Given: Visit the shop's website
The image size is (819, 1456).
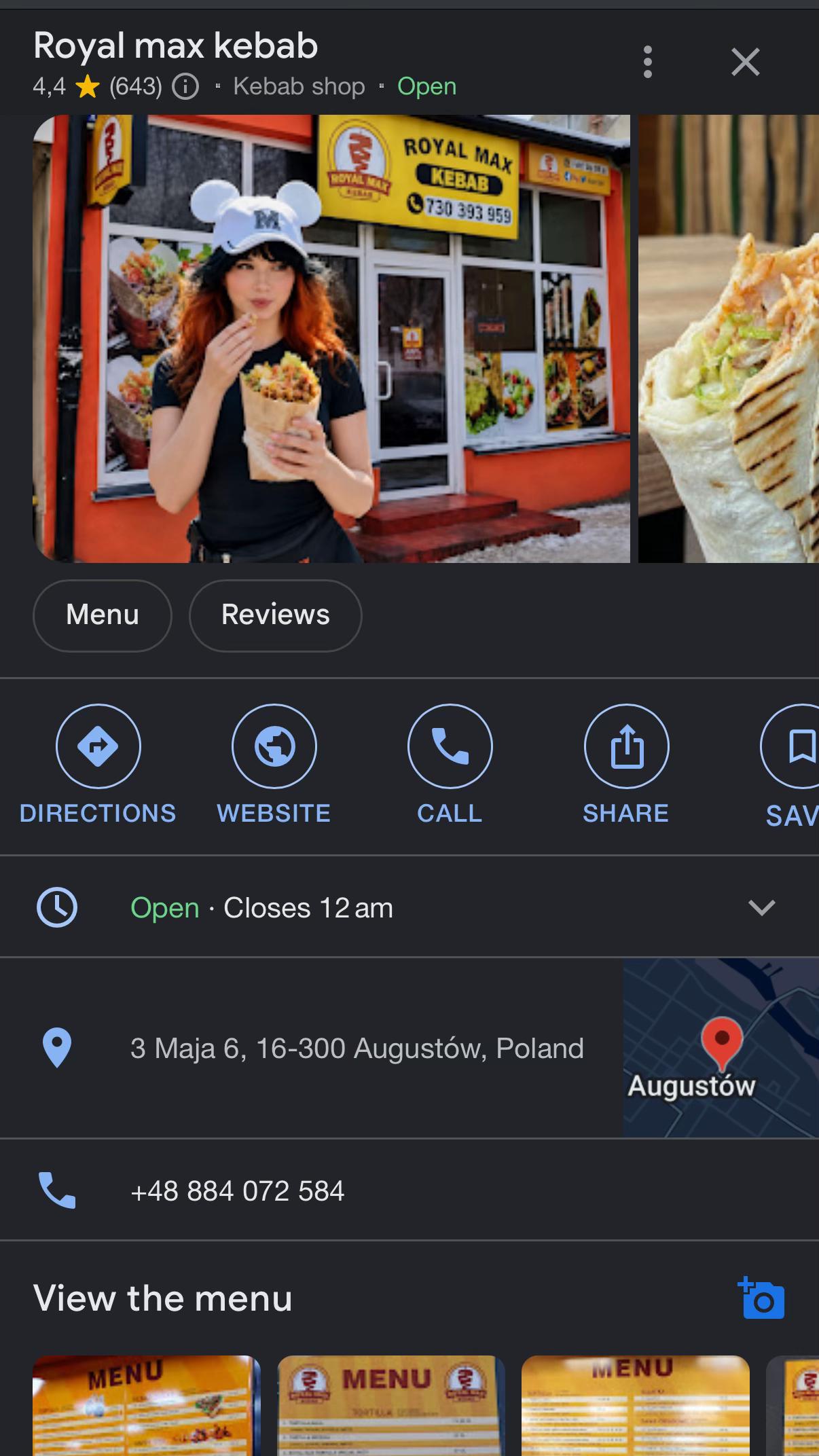Looking at the screenshot, I should [274, 765].
